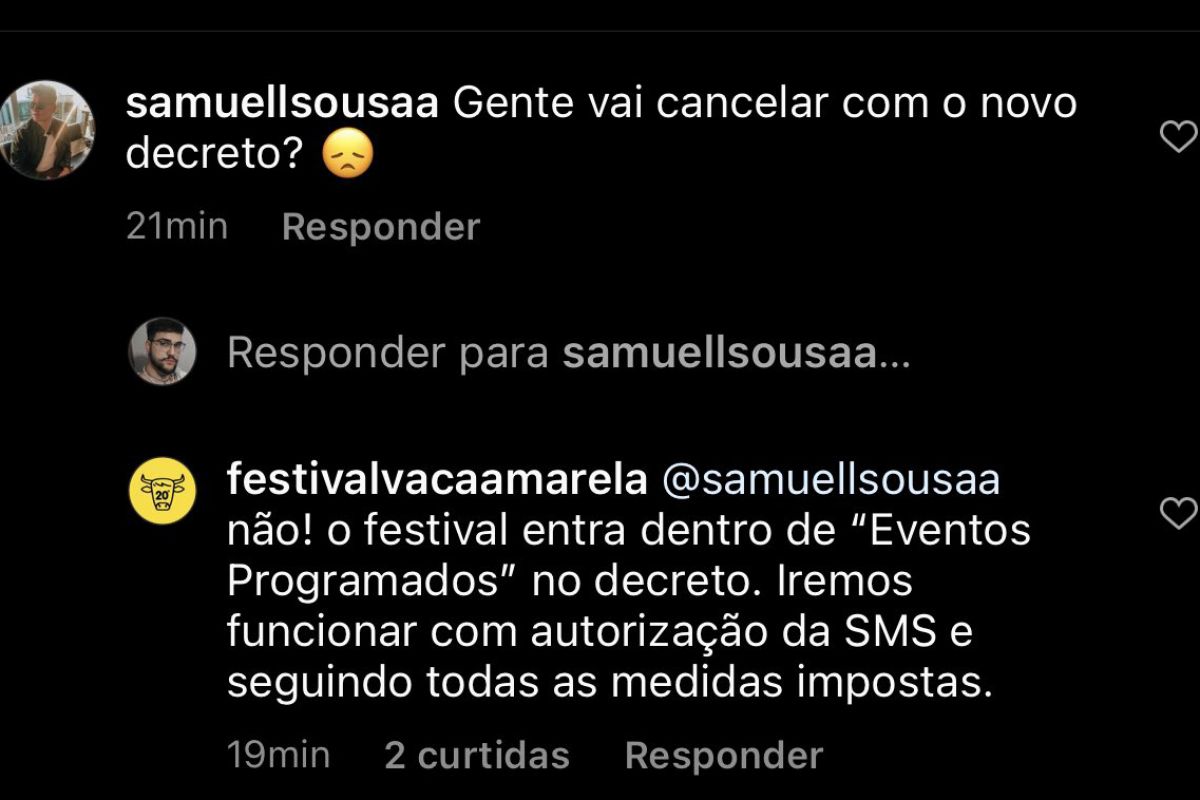Viewport: 1200px width, 800px height.
Task: Open festivalvacaamarela's profile avatar
Action: click(162, 490)
